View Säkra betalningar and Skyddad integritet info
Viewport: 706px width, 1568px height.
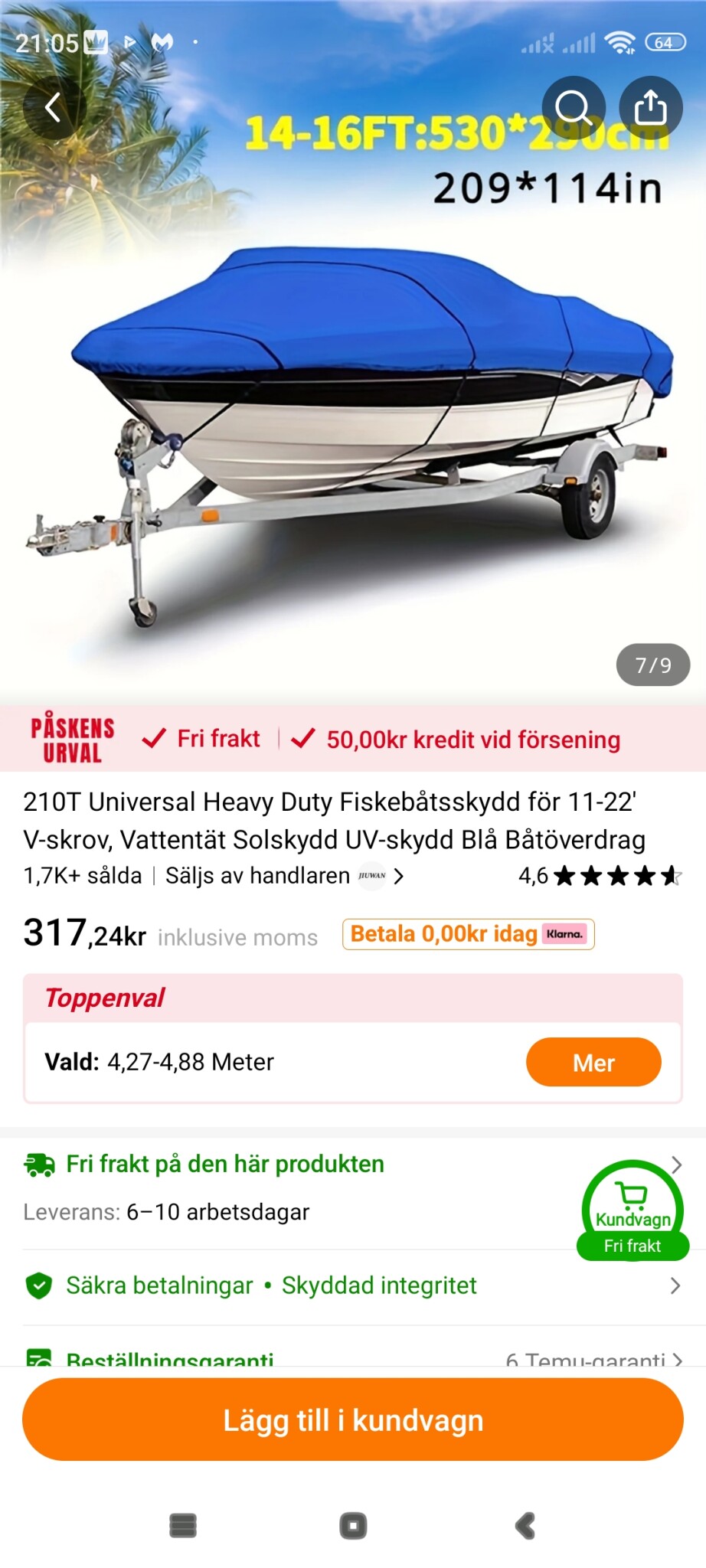click(x=352, y=1285)
